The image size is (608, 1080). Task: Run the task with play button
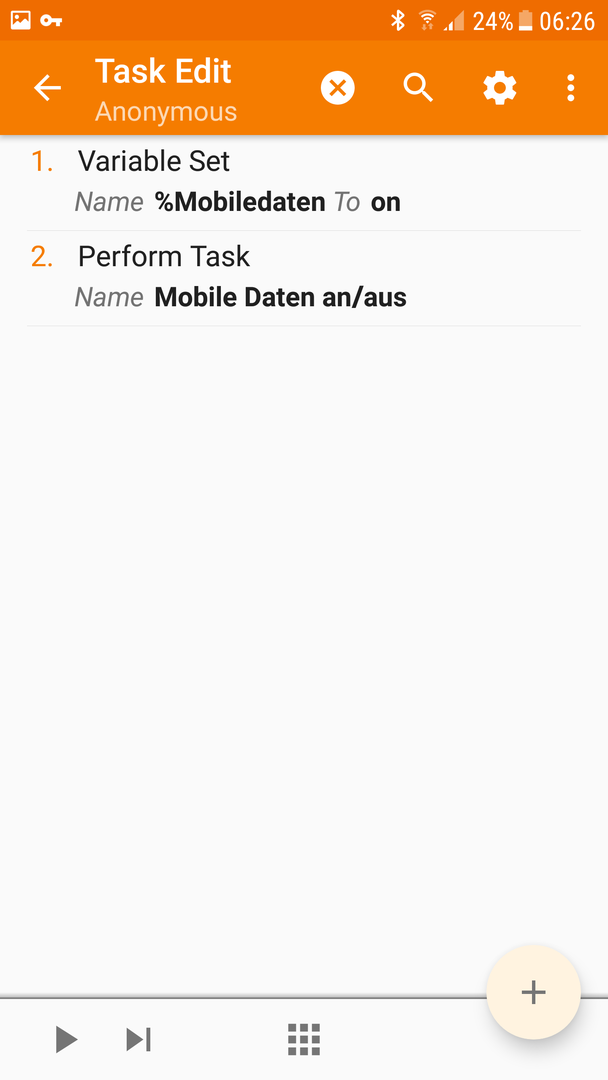pos(66,1039)
